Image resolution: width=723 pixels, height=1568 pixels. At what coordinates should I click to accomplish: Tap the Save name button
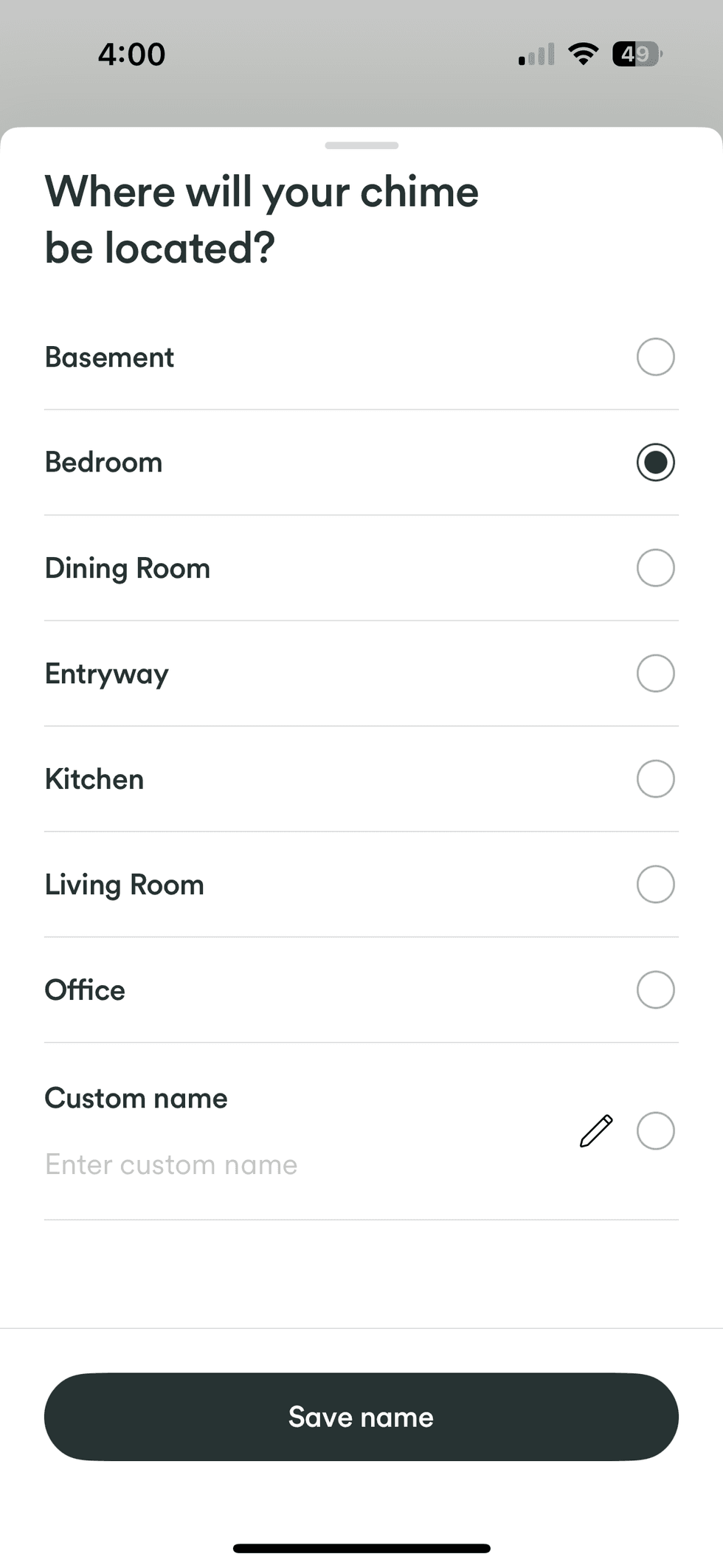coord(361,1416)
